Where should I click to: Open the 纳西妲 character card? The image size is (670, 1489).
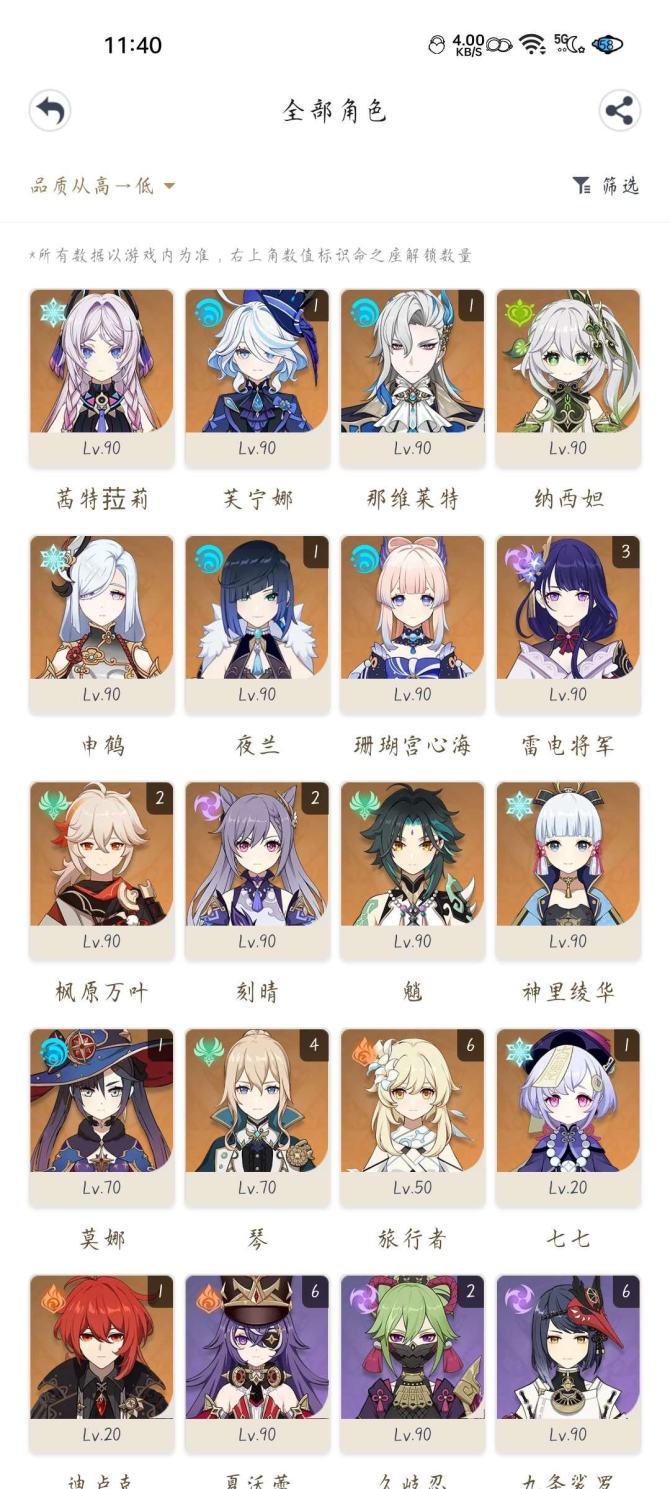(568, 377)
